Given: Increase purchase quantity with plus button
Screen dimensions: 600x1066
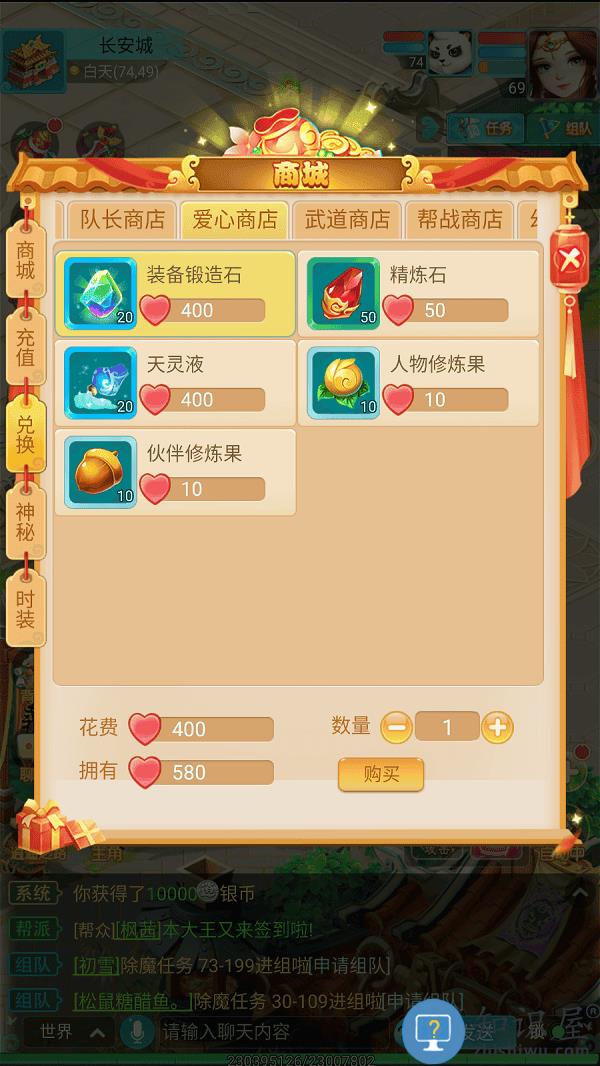Looking at the screenshot, I should (497, 727).
